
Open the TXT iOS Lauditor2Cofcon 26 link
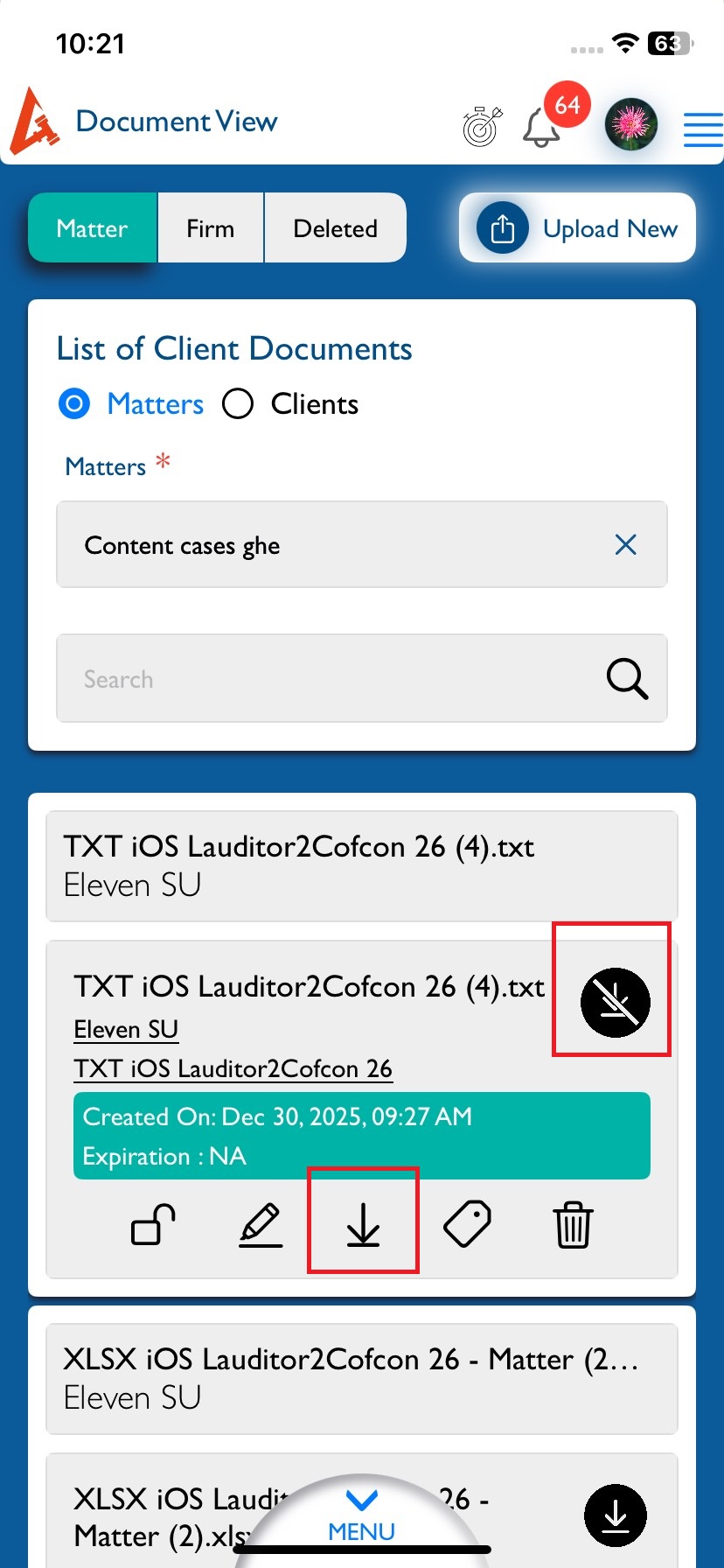click(x=233, y=1068)
